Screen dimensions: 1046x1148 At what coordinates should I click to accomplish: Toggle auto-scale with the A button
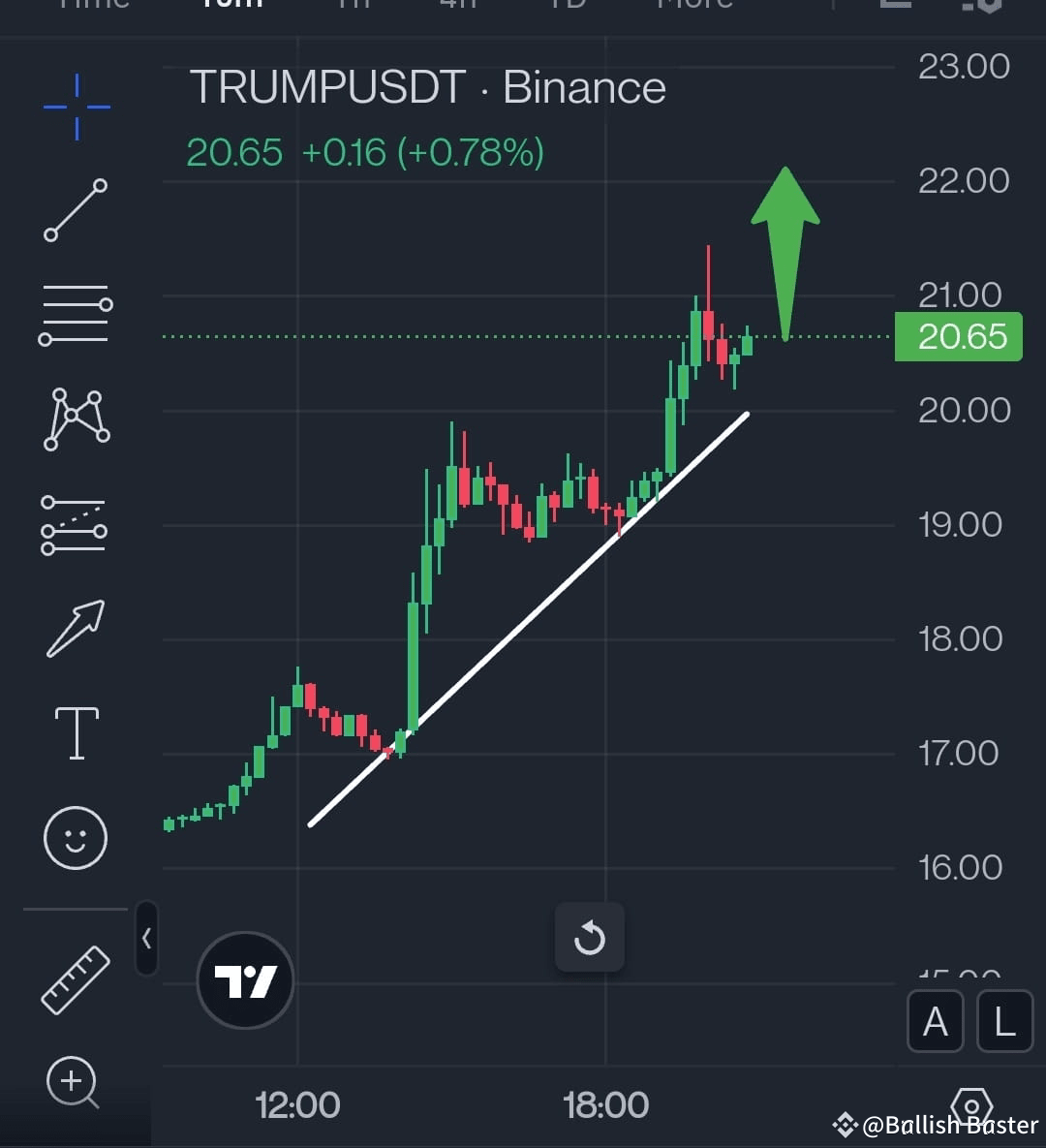935,1021
